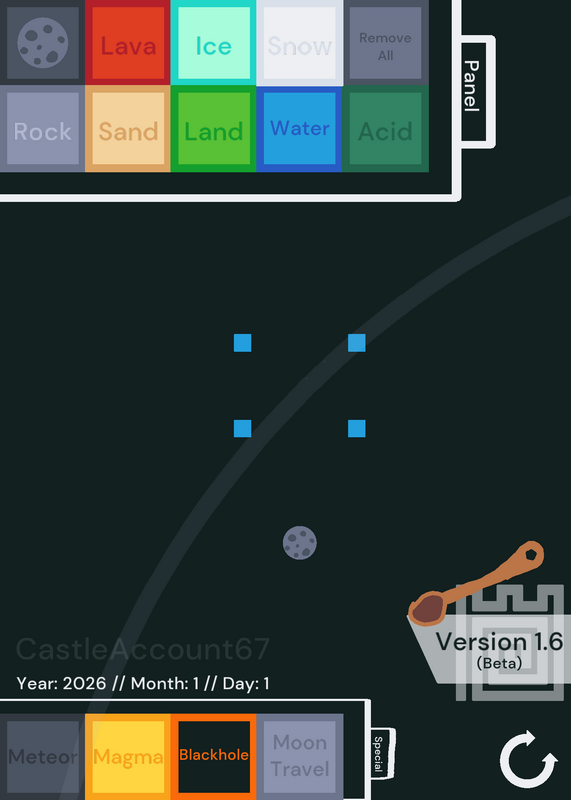
Task: Activate the Blackhole special
Action: 213,757
